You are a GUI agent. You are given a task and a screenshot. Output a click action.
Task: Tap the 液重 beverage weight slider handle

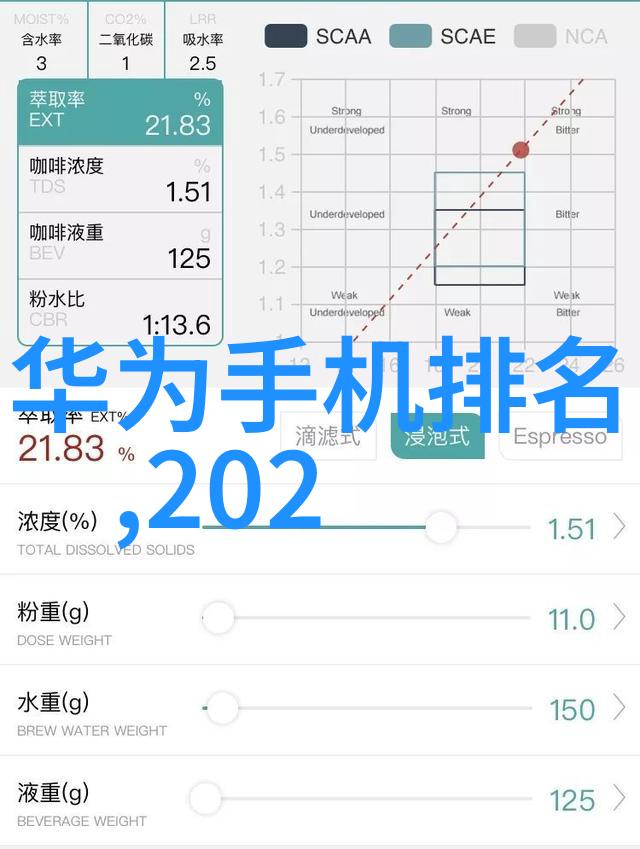click(206, 799)
